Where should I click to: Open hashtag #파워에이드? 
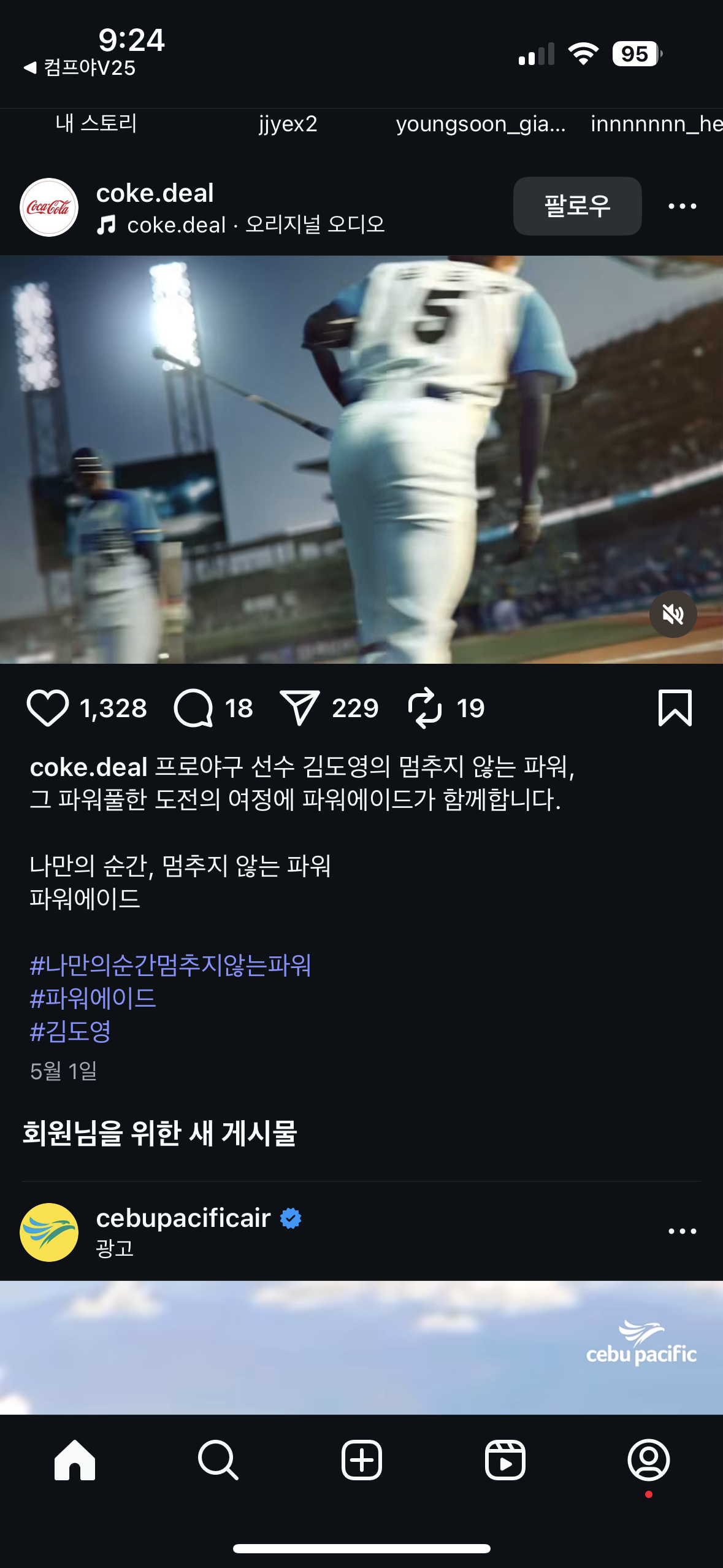coord(93,998)
